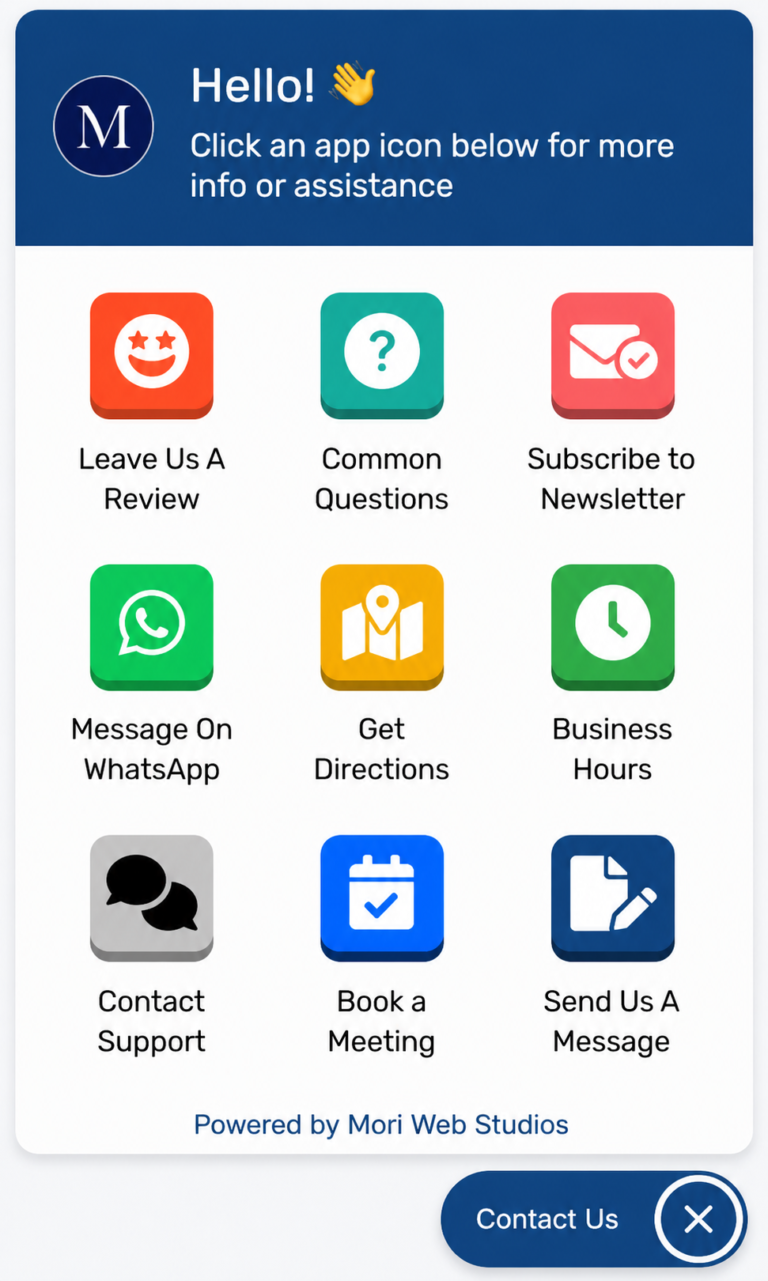768x1281 pixels.
Task: Open Common Questions via the question mark icon
Action: [x=381, y=355]
